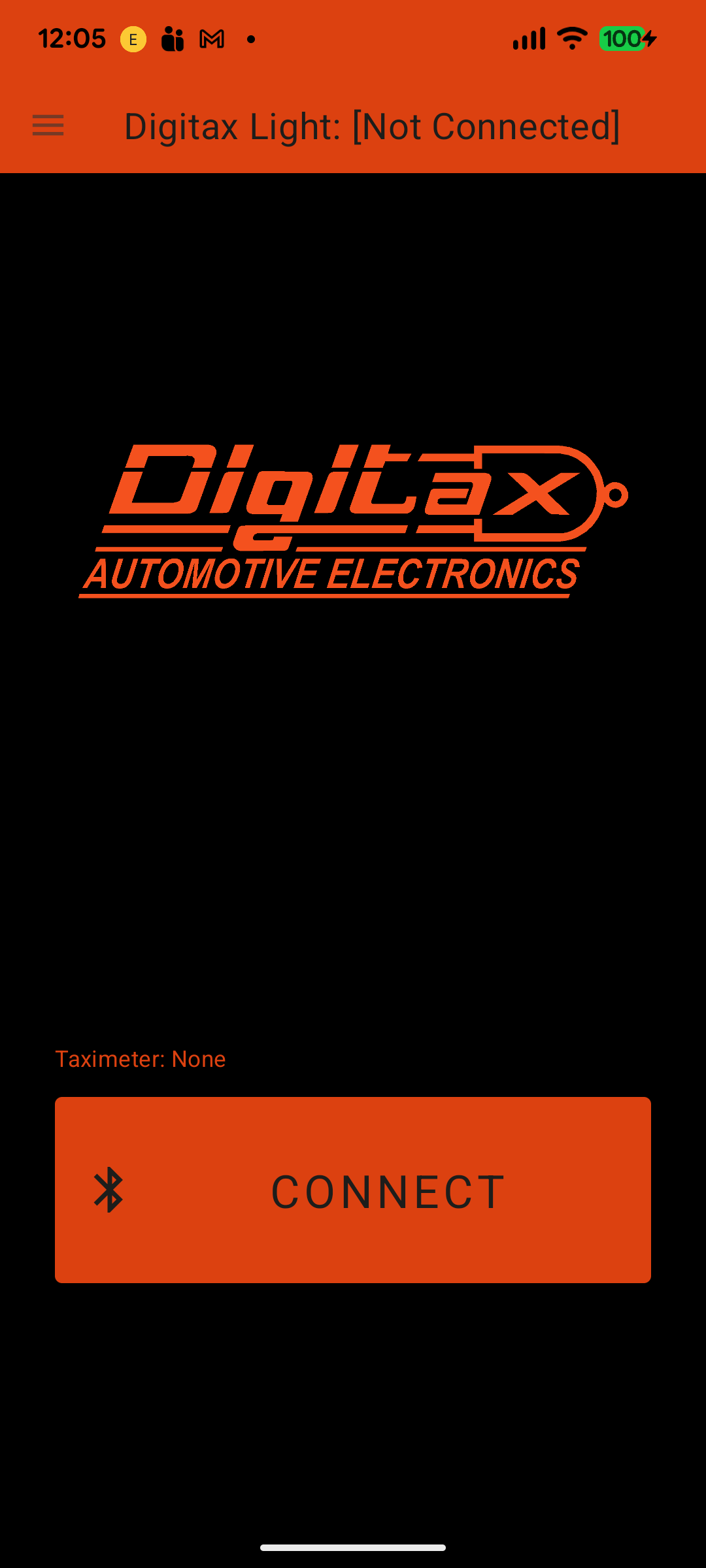Open the hamburger drawer menu
Viewport: 706px width, 1568px height.
pyautogui.click(x=48, y=125)
